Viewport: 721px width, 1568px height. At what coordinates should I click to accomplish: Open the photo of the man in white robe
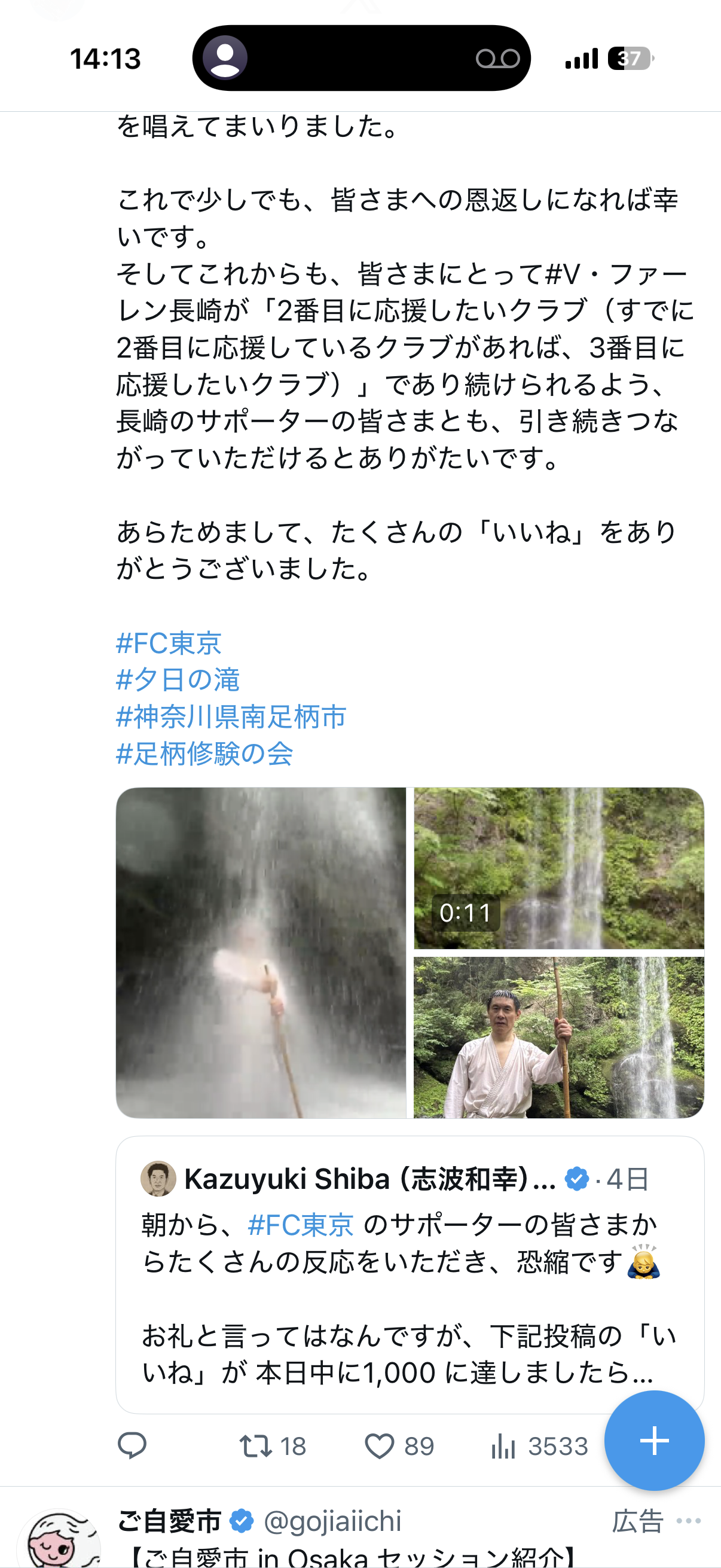tap(558, 1037)
